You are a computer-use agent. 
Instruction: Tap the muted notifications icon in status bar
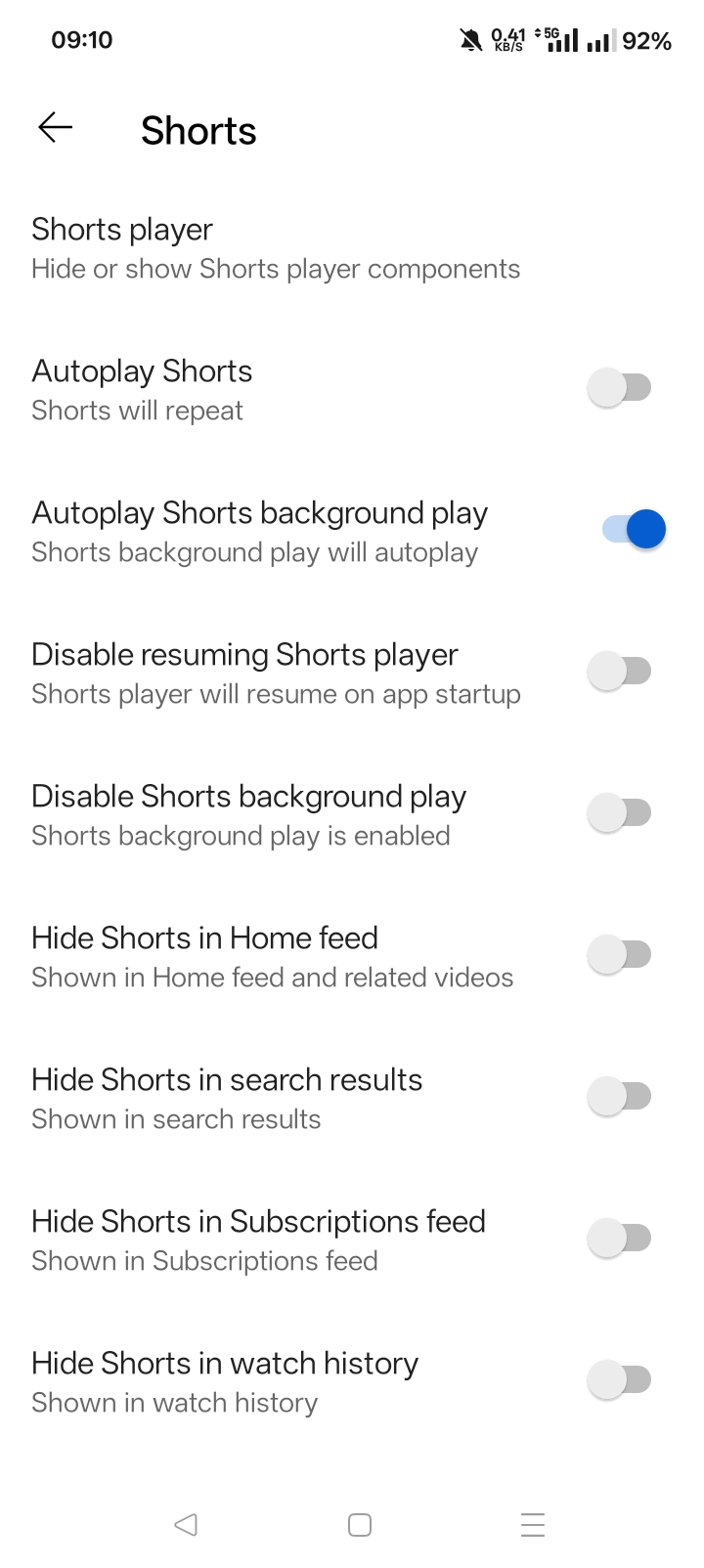469,41
